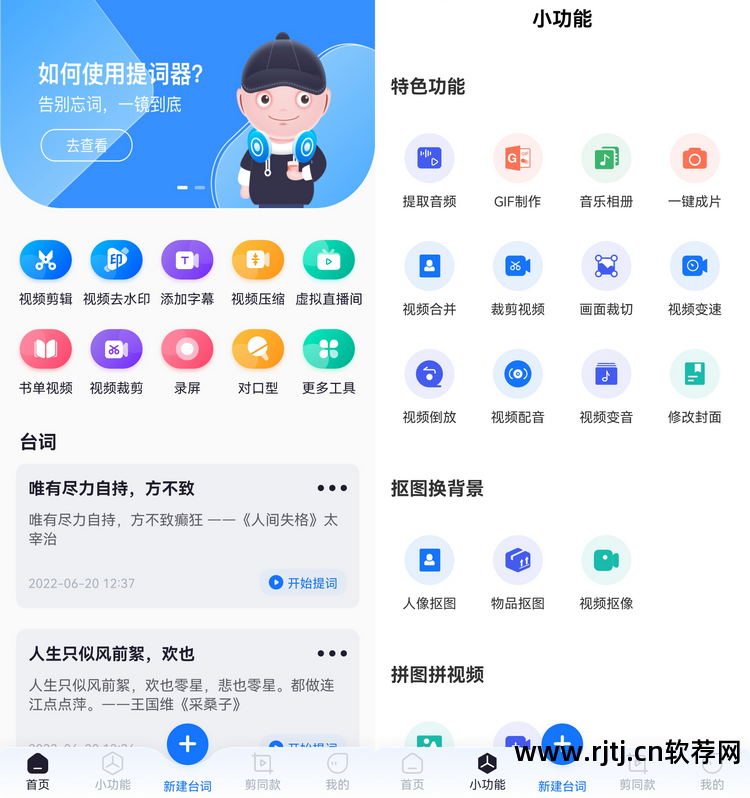750x798 pixels.
Task: Open 视频去水印
Action: click(116, 261)
